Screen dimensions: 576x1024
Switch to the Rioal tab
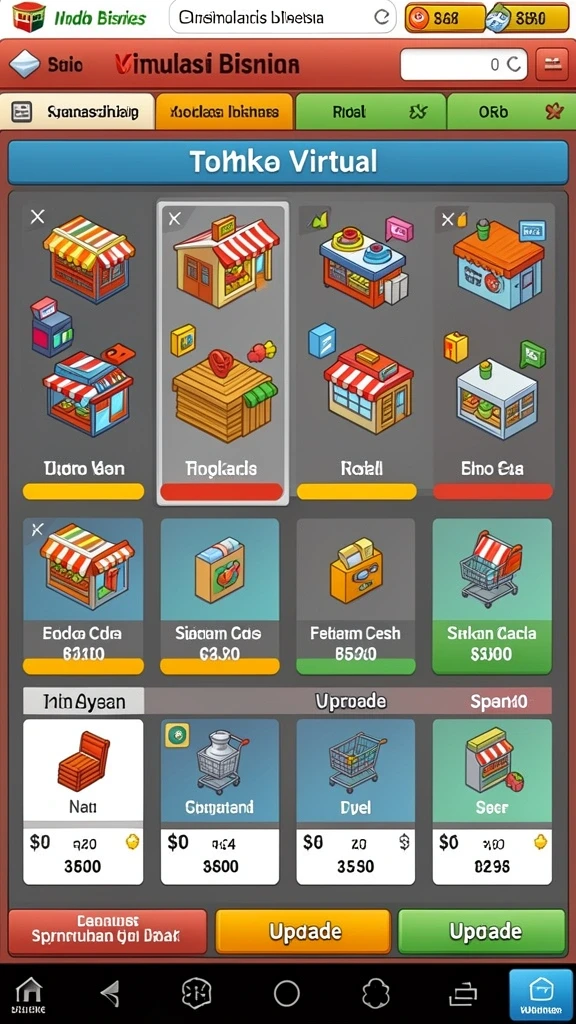pyautogui.click(x=370, y=112)
